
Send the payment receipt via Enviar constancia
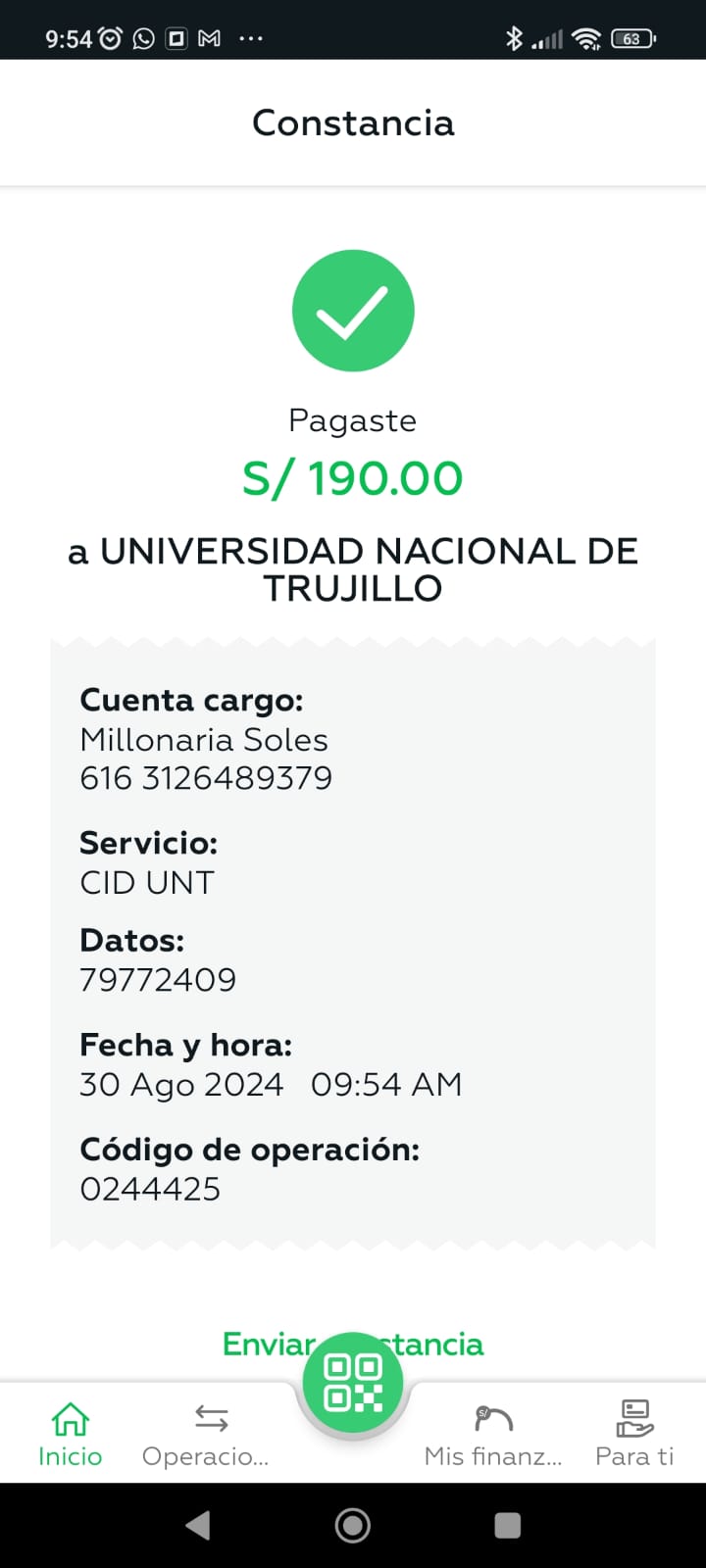pos(260,1344)
